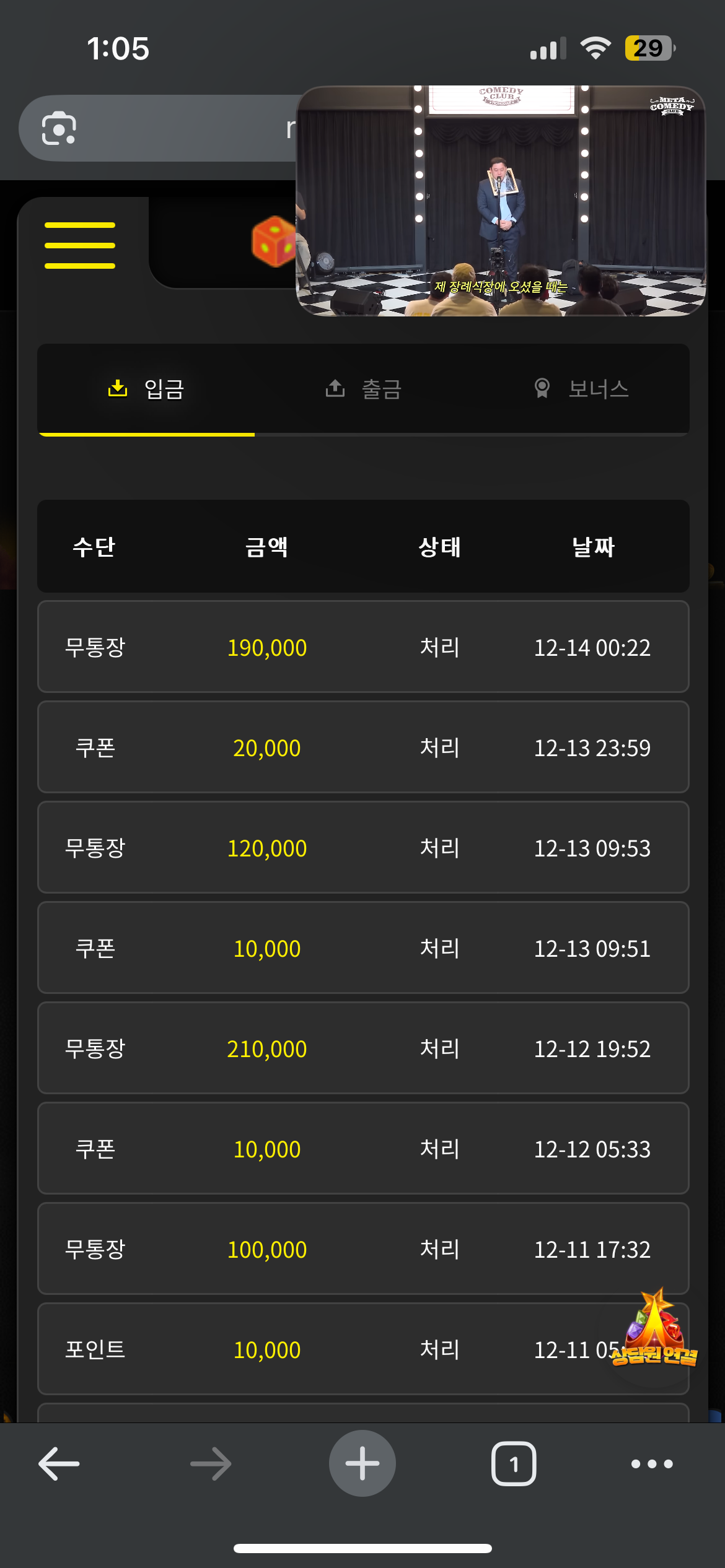725x1568 pixels.
Task: Open the browser overflow menu
Action: click(x=652, y=1464)
